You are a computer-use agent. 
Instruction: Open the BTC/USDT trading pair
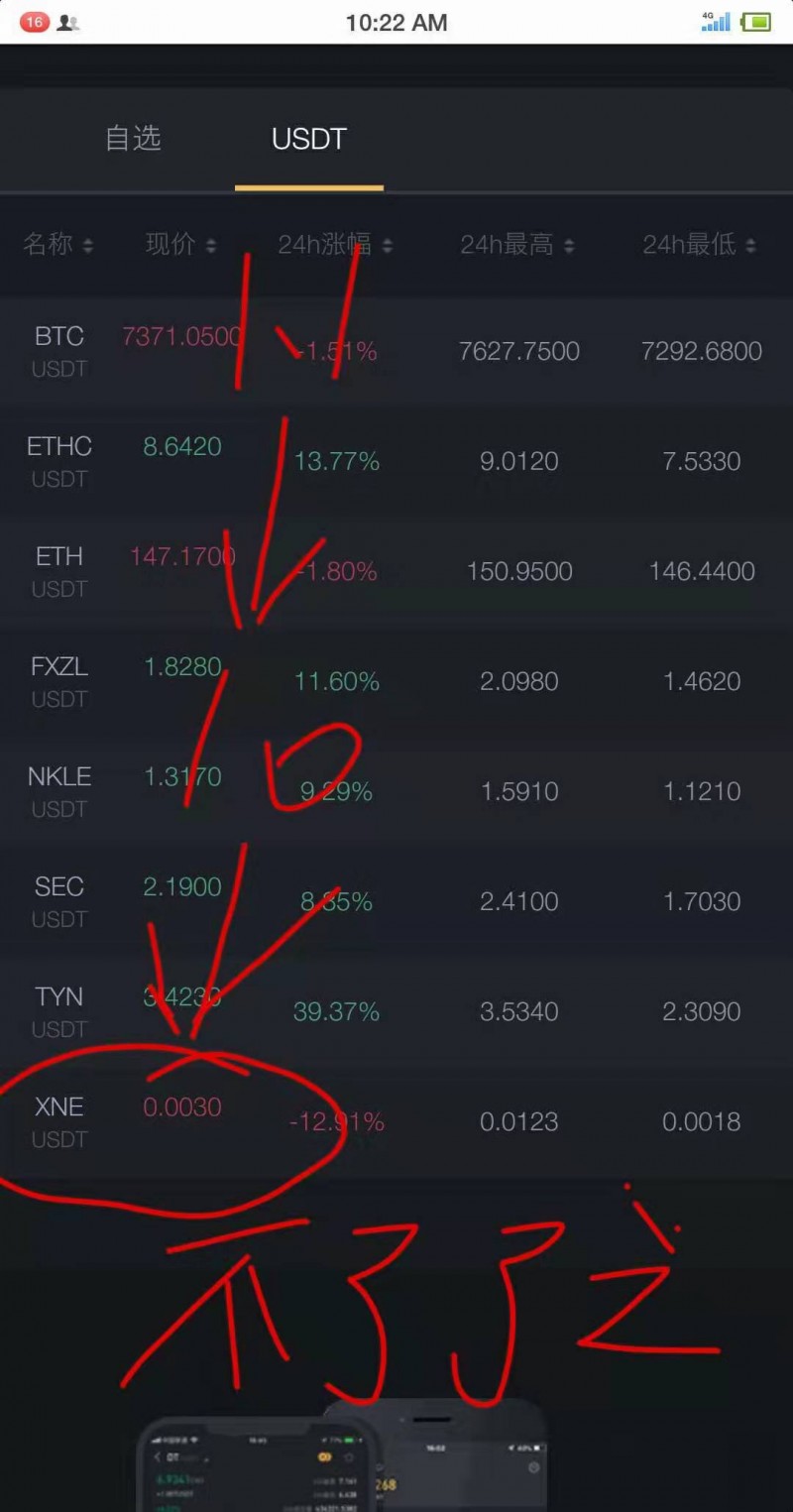coord(59,351)
